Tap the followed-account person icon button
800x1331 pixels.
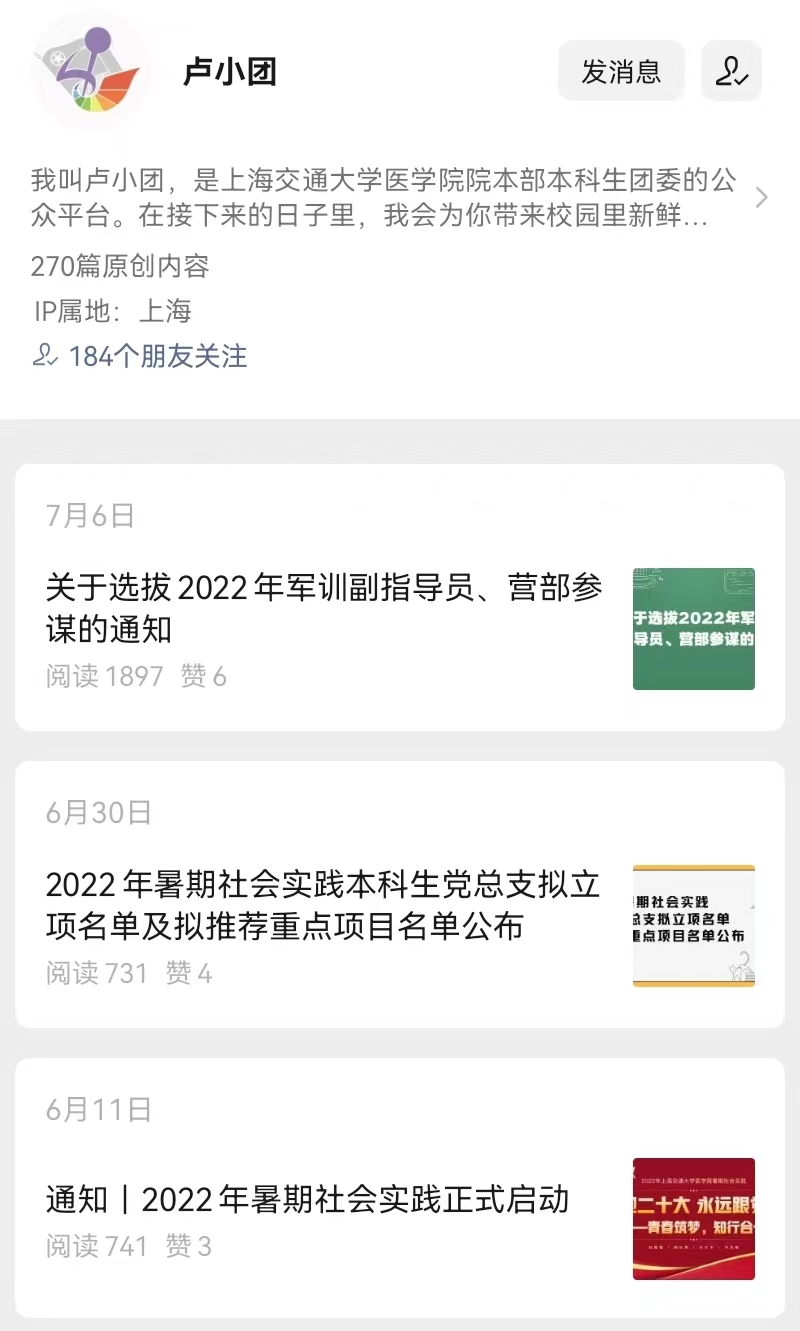732,71
